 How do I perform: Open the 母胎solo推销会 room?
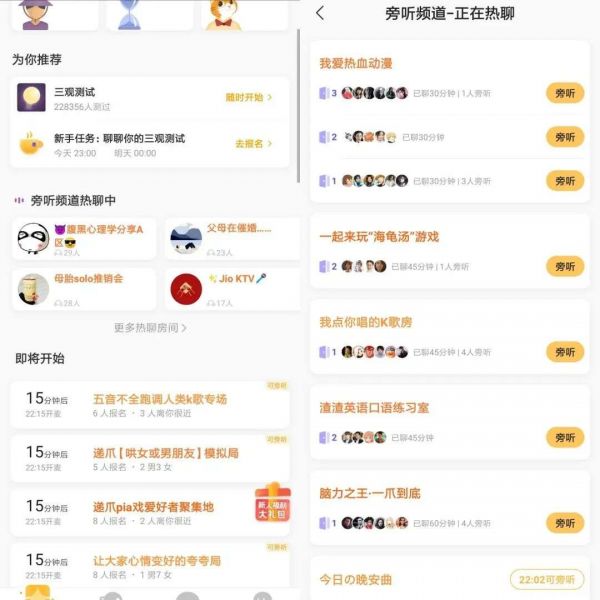pos(85,289)
